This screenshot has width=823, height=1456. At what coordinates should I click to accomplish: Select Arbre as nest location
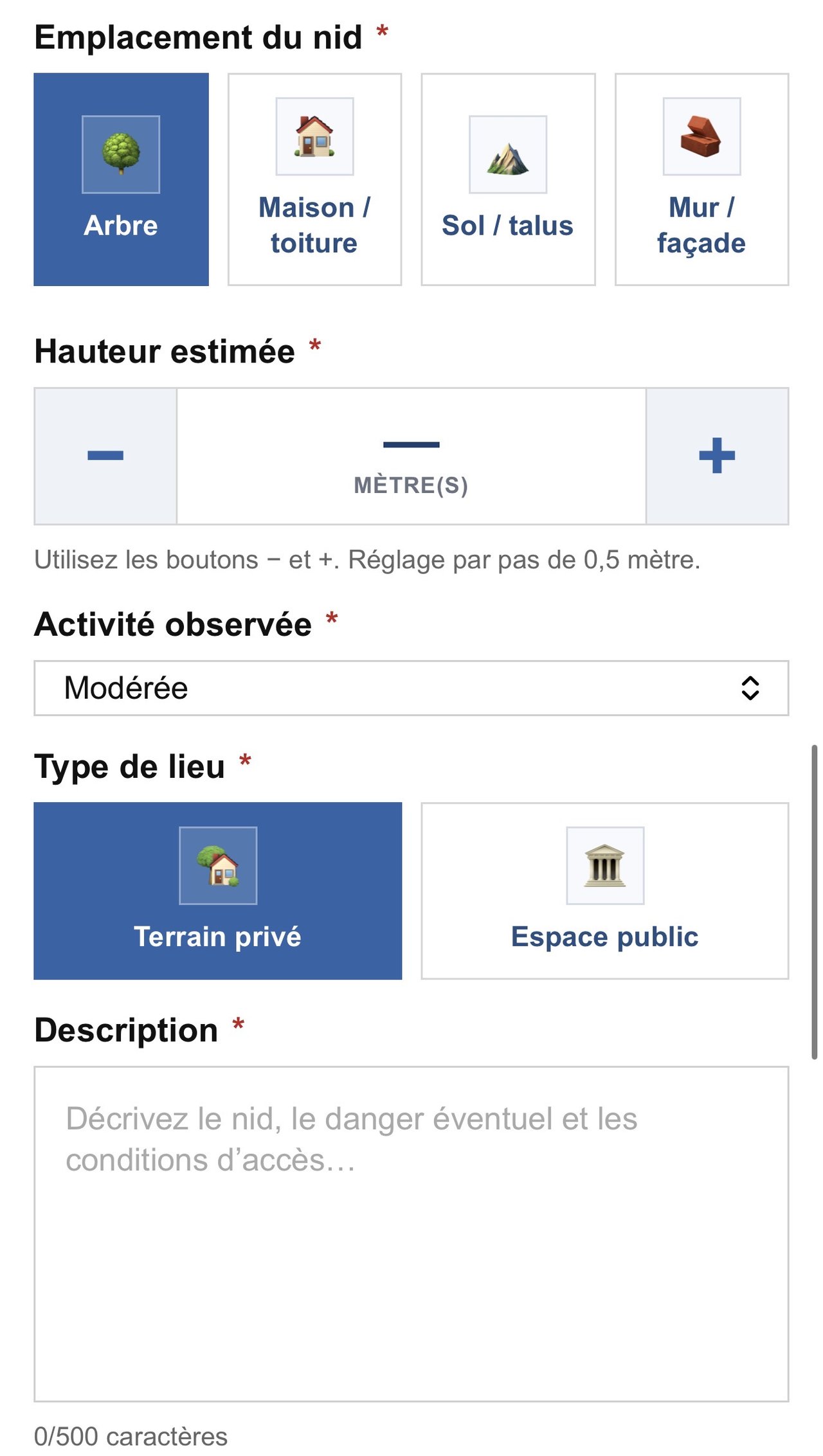(x=121, y=179)
